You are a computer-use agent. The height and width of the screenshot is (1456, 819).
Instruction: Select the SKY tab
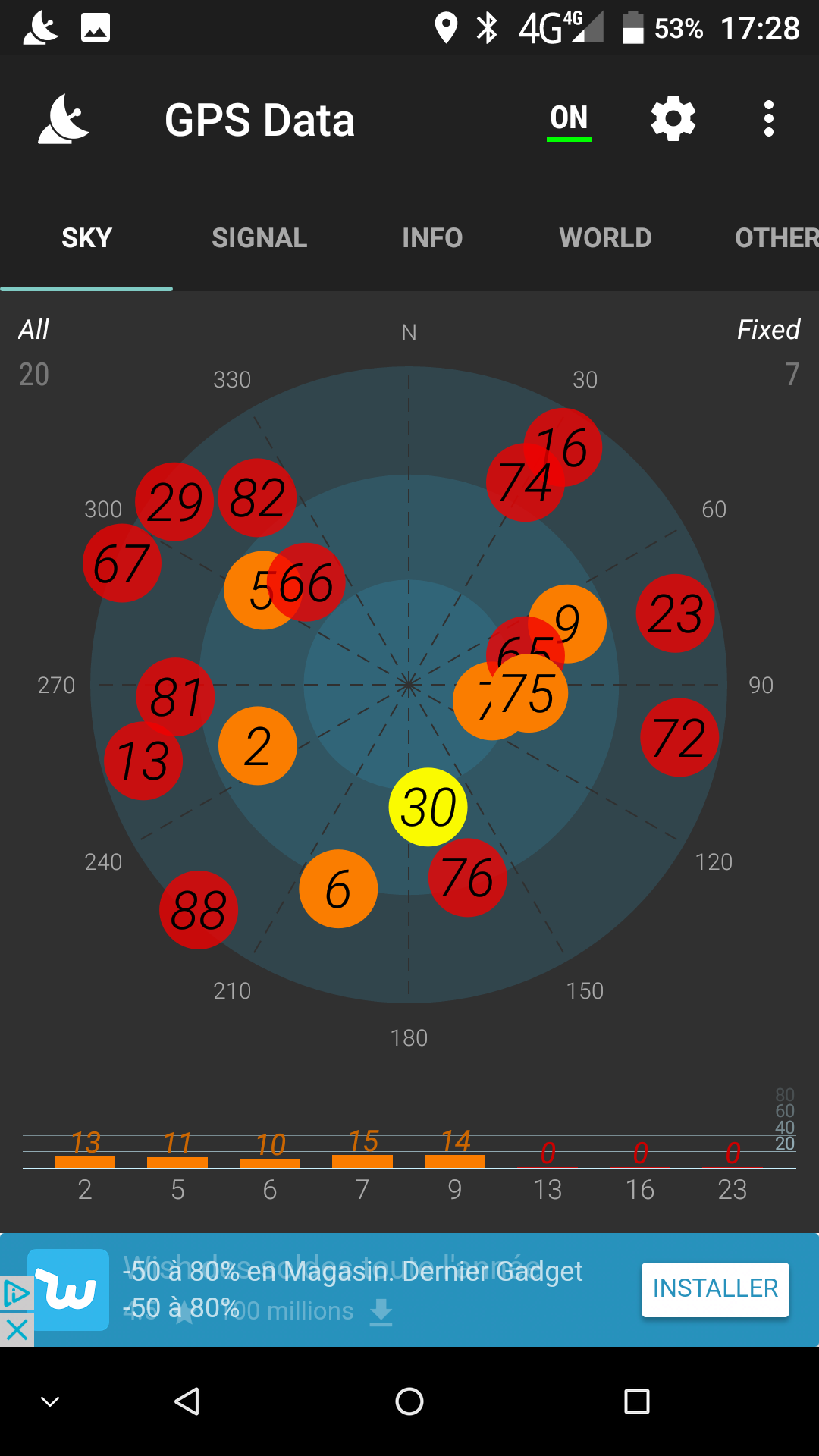[86, 238]
